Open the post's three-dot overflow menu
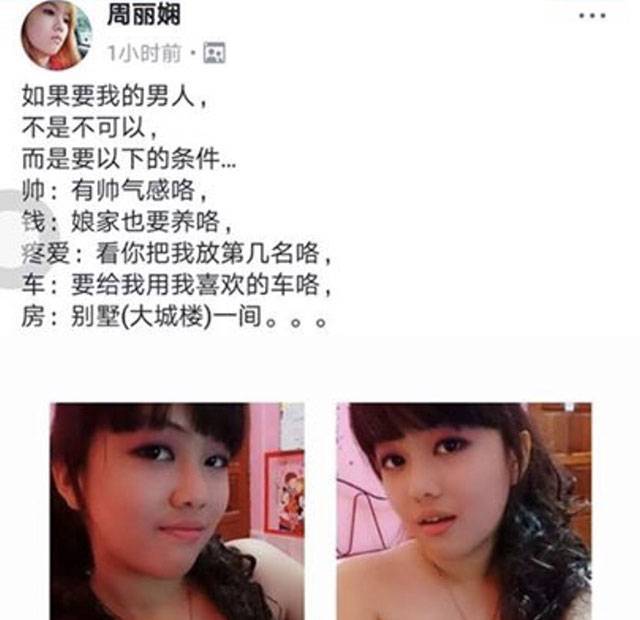Screen dimensions: 640x620 [x=592, y=15]
